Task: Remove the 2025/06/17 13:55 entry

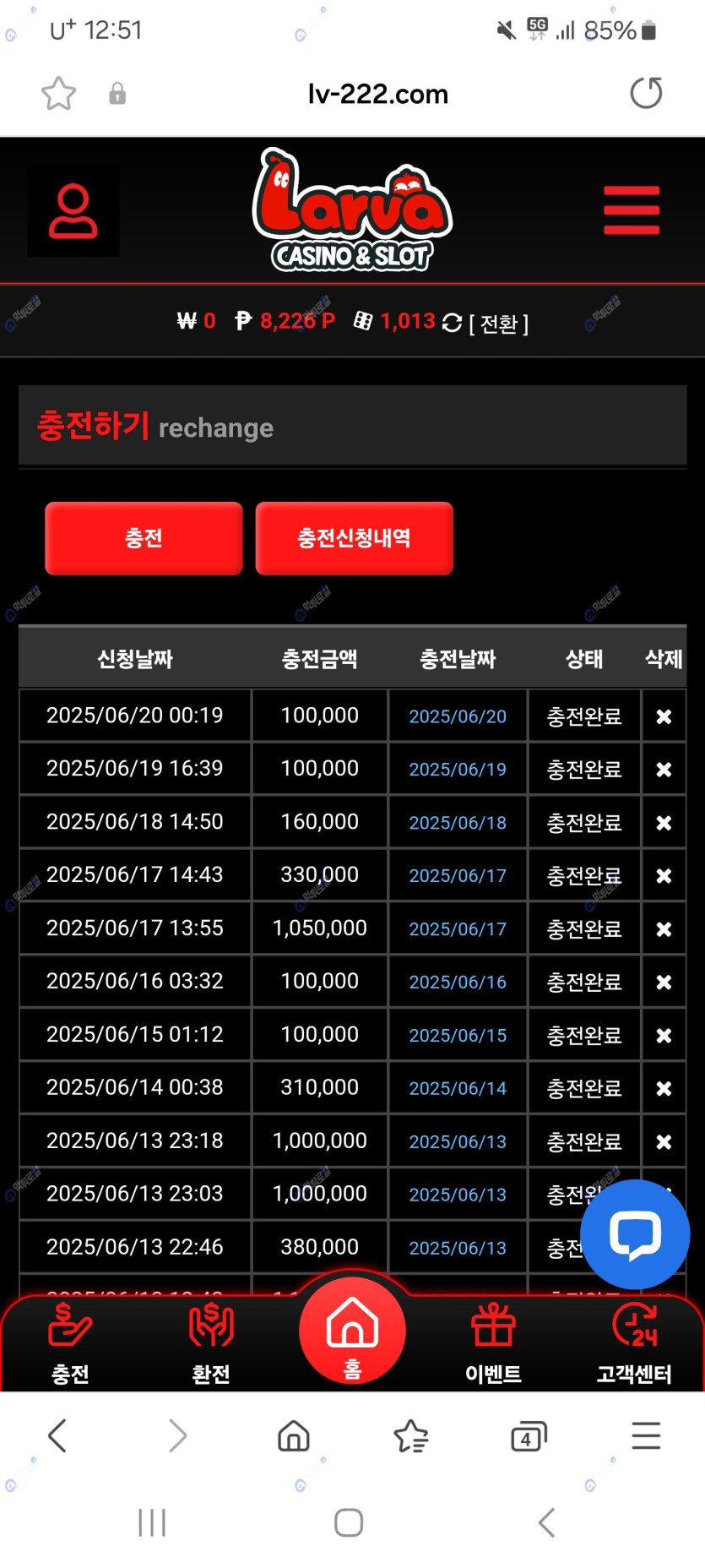Action: click(664, 929)
